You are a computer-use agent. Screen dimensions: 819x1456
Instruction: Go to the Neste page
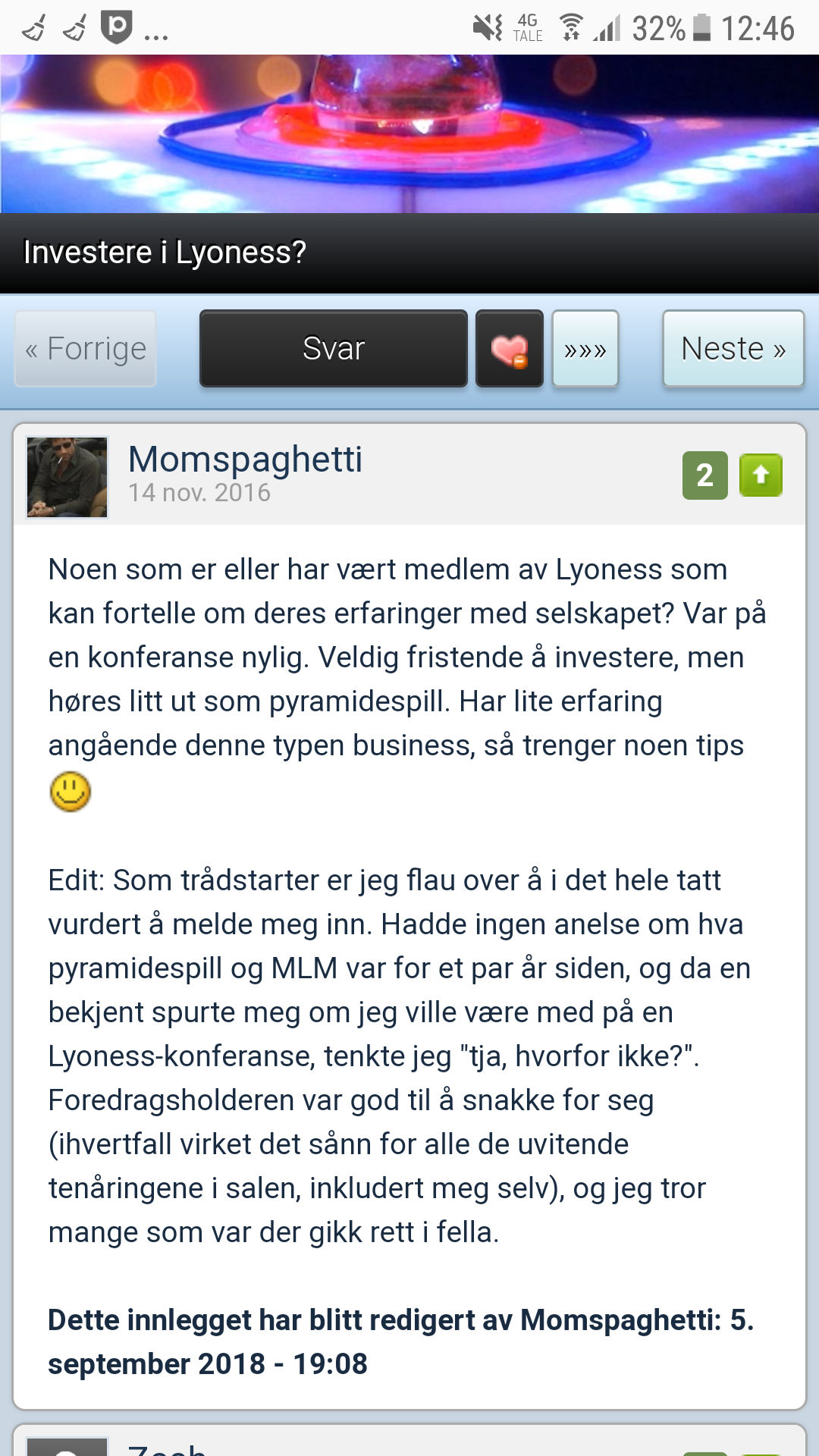[733, 349]
